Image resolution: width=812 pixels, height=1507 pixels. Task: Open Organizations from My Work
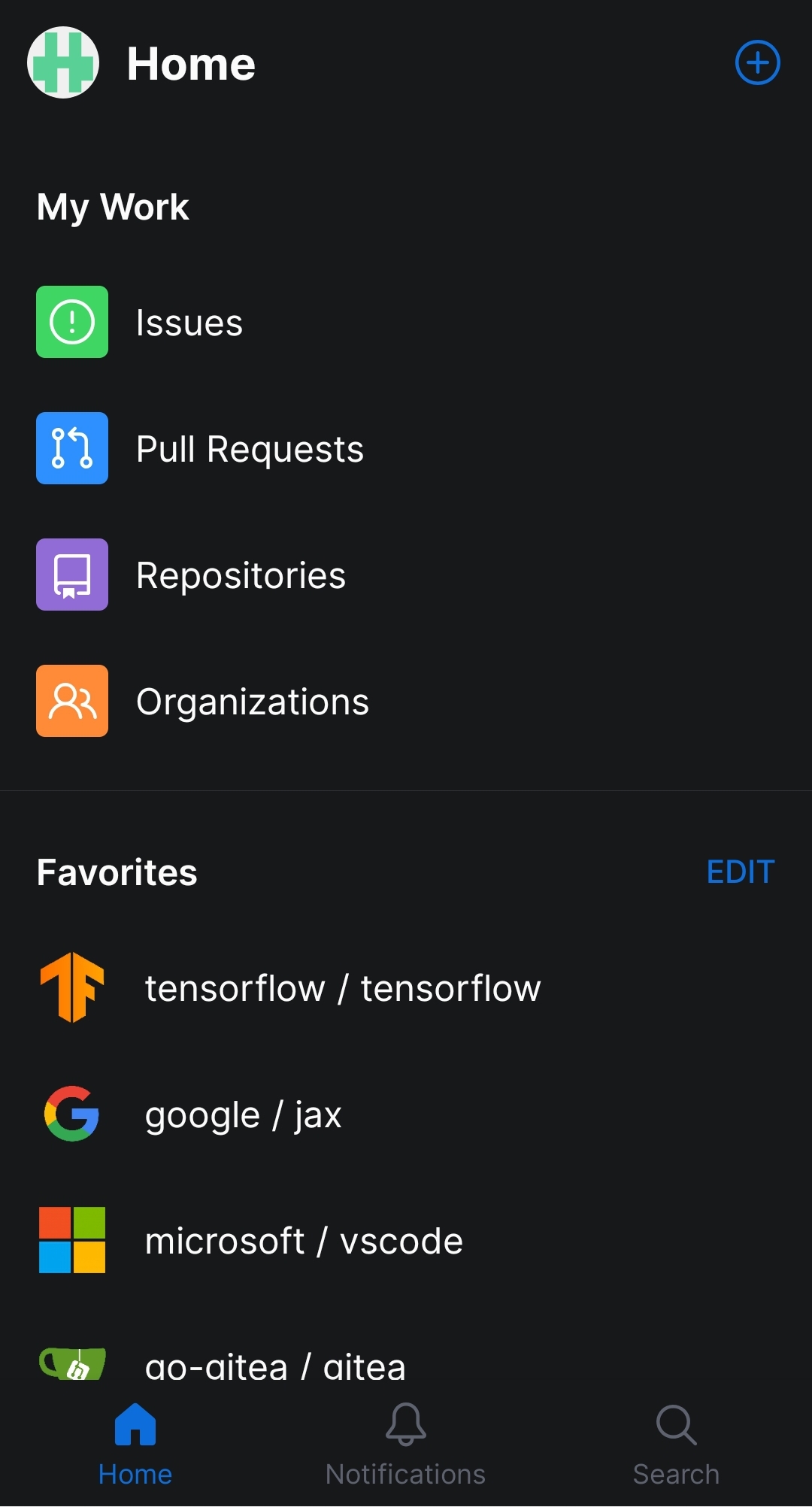pos(251,701)
